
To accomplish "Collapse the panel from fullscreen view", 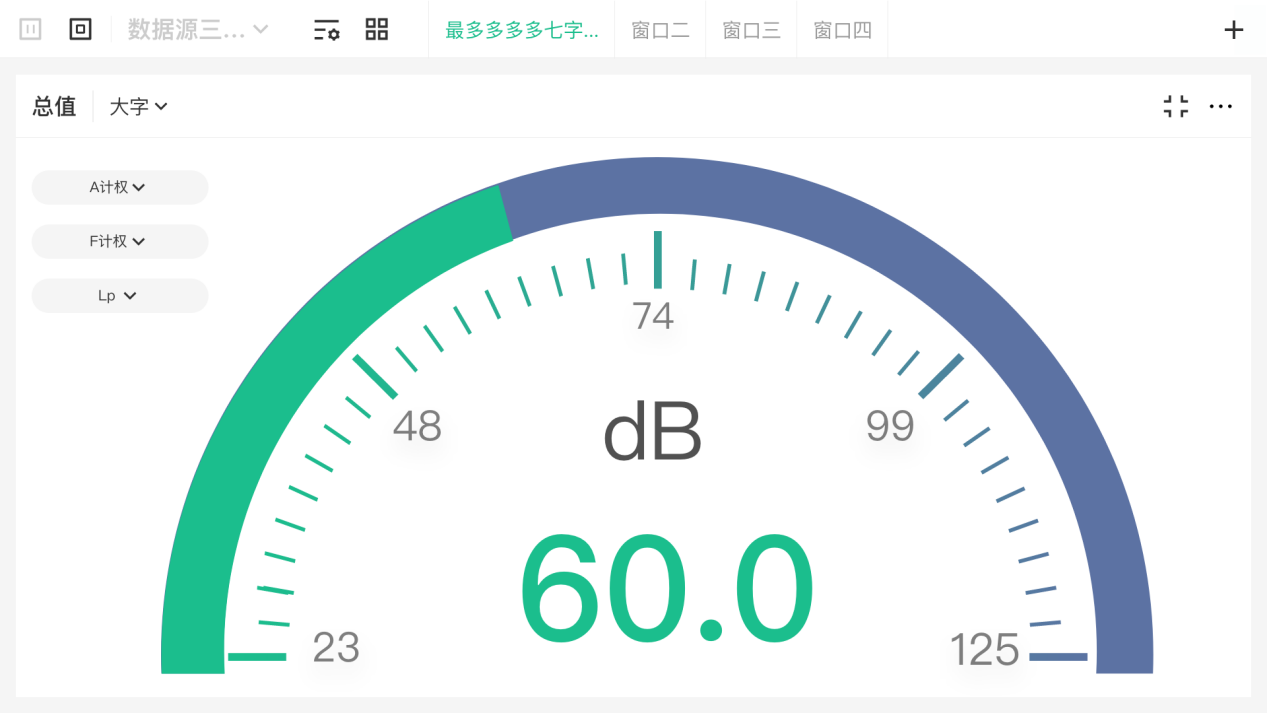I will pyautogui.click(x=1176, y=106).
